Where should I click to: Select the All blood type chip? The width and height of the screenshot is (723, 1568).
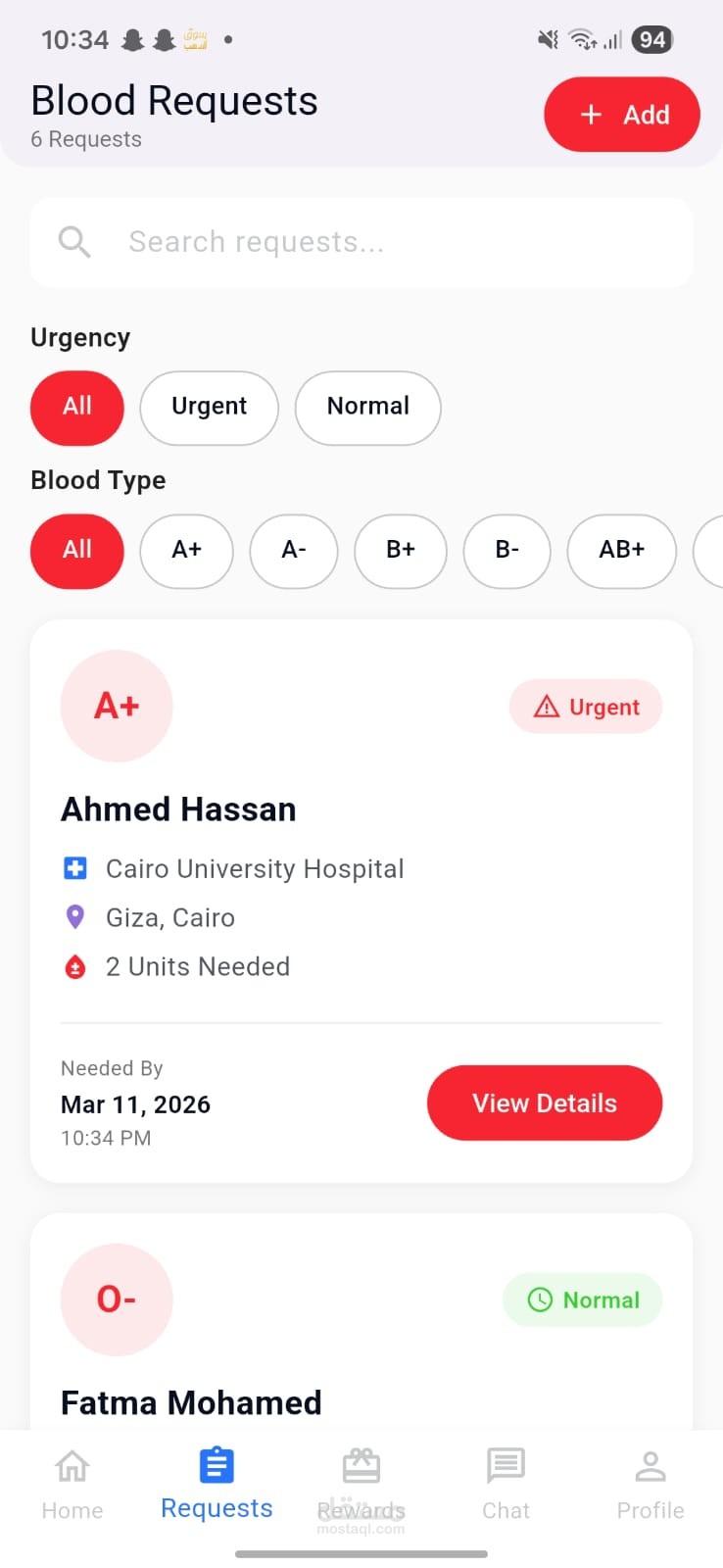(77, 550)
